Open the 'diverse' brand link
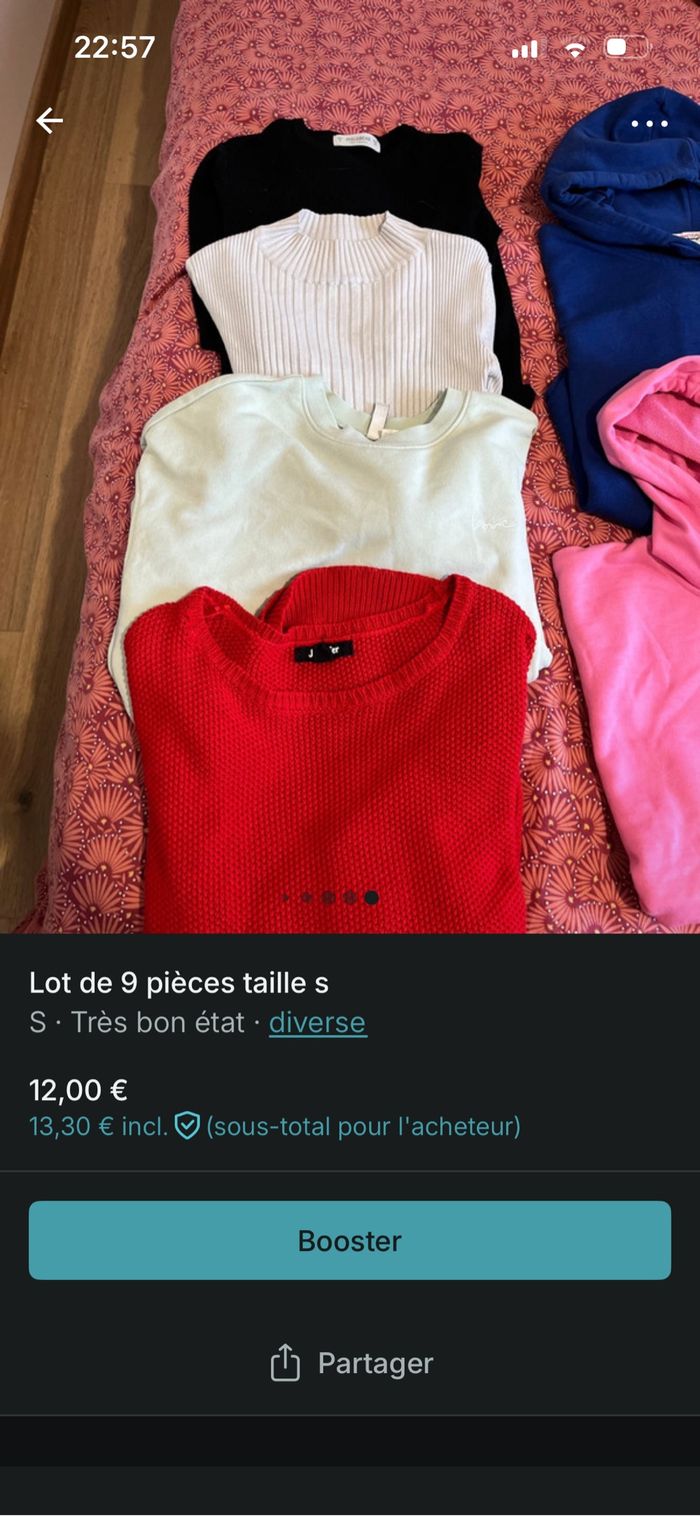 tap(317, 1022)
